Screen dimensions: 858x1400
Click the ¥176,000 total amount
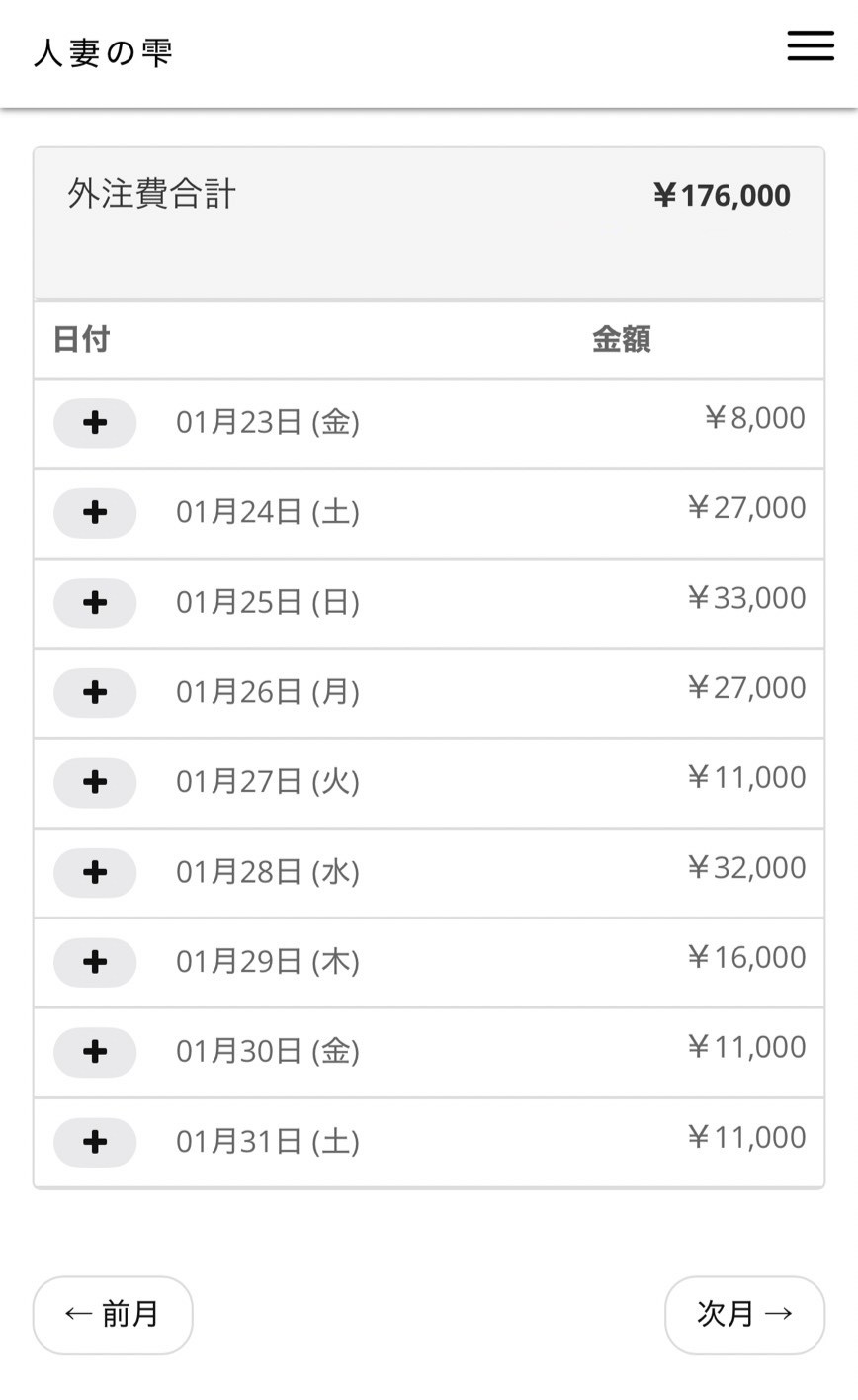coord(723,195)
